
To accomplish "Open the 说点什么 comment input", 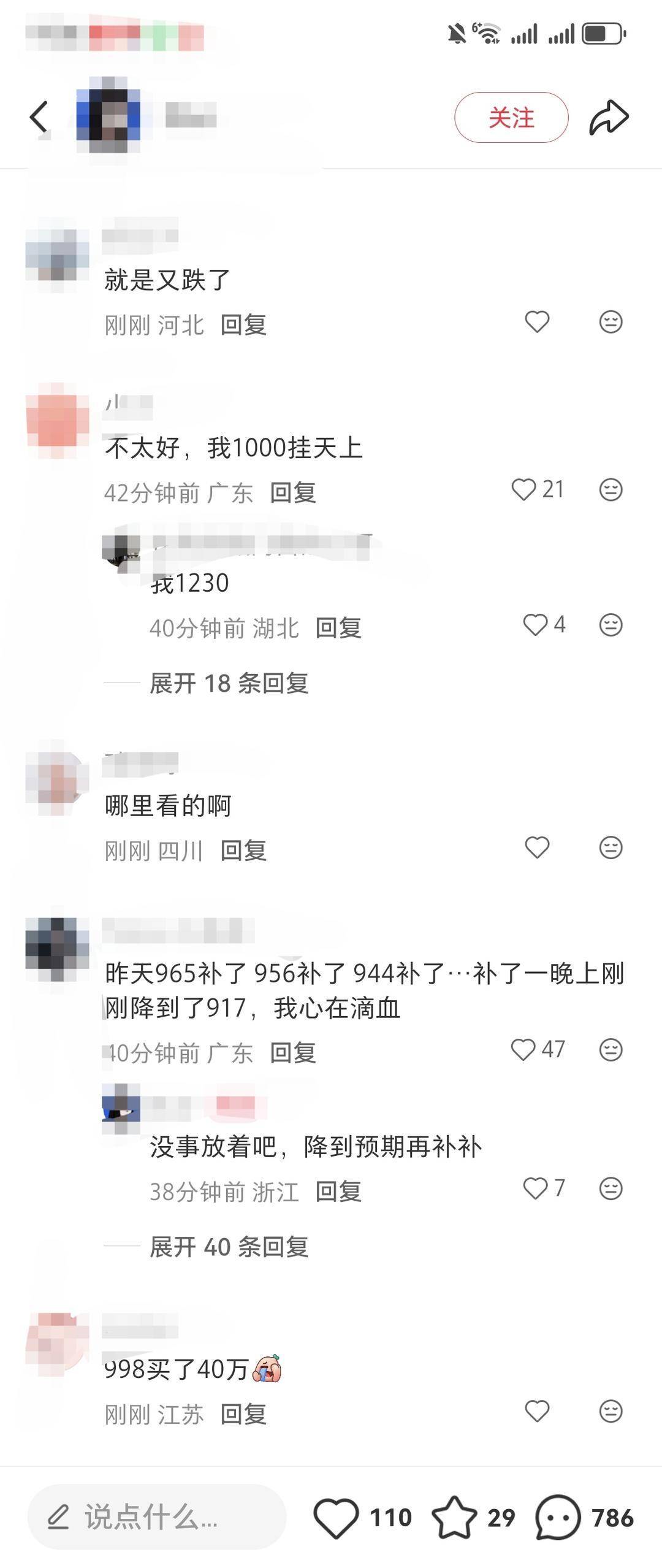I will 156,1517.
